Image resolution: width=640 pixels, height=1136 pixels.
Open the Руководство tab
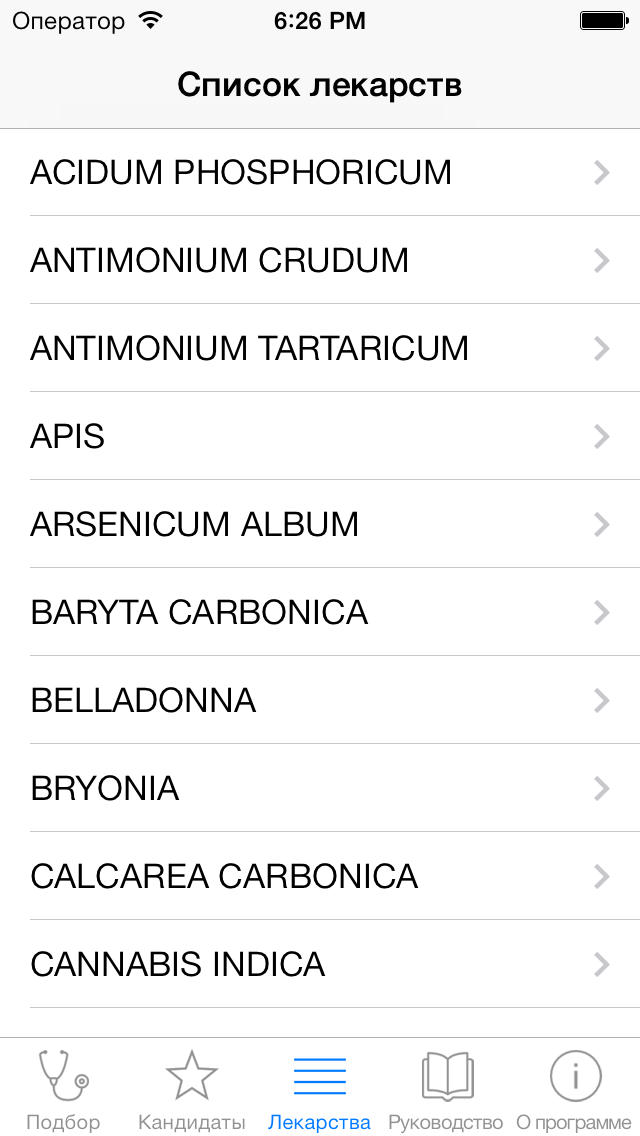(x=447, y=1089)
